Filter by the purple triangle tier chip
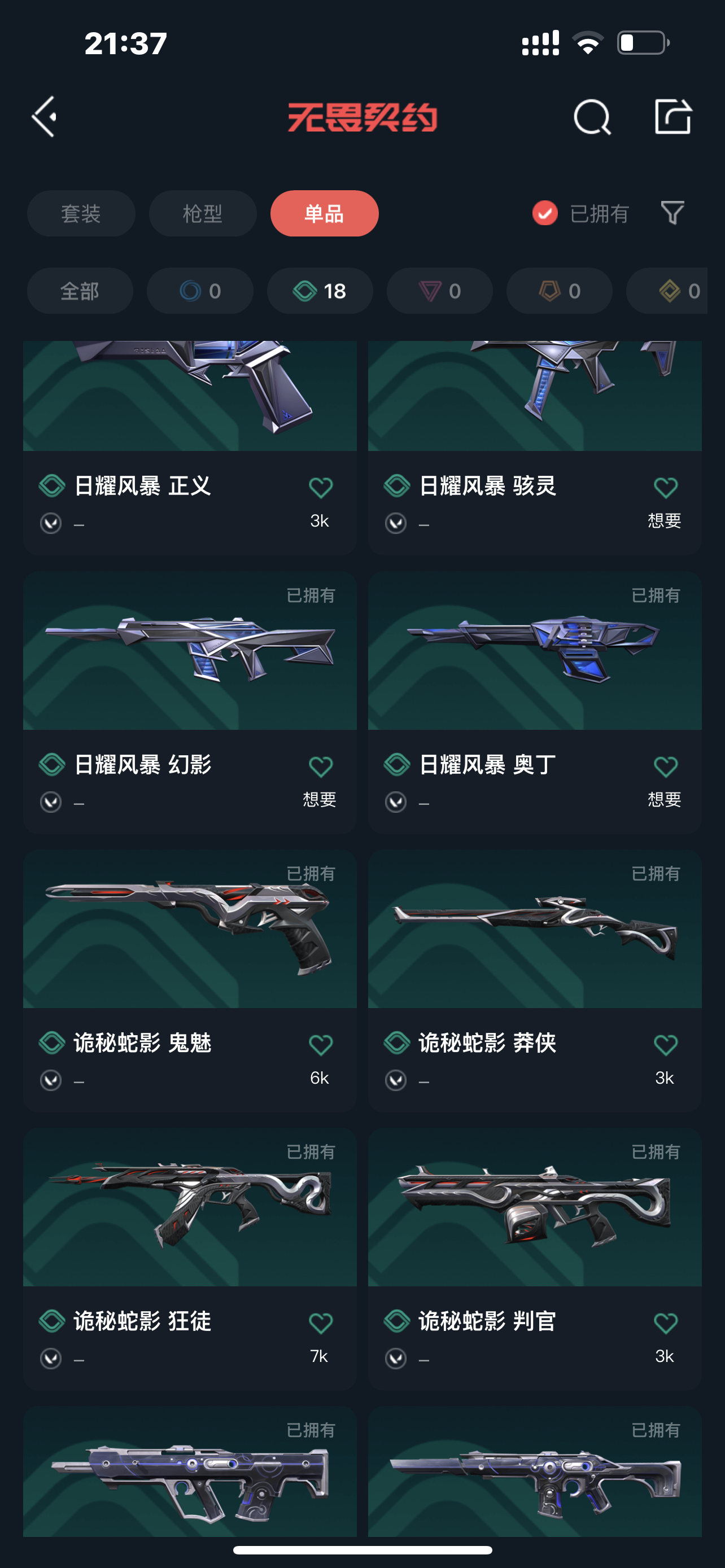This screenshot has width=725, height=1568. click(439, 291)
